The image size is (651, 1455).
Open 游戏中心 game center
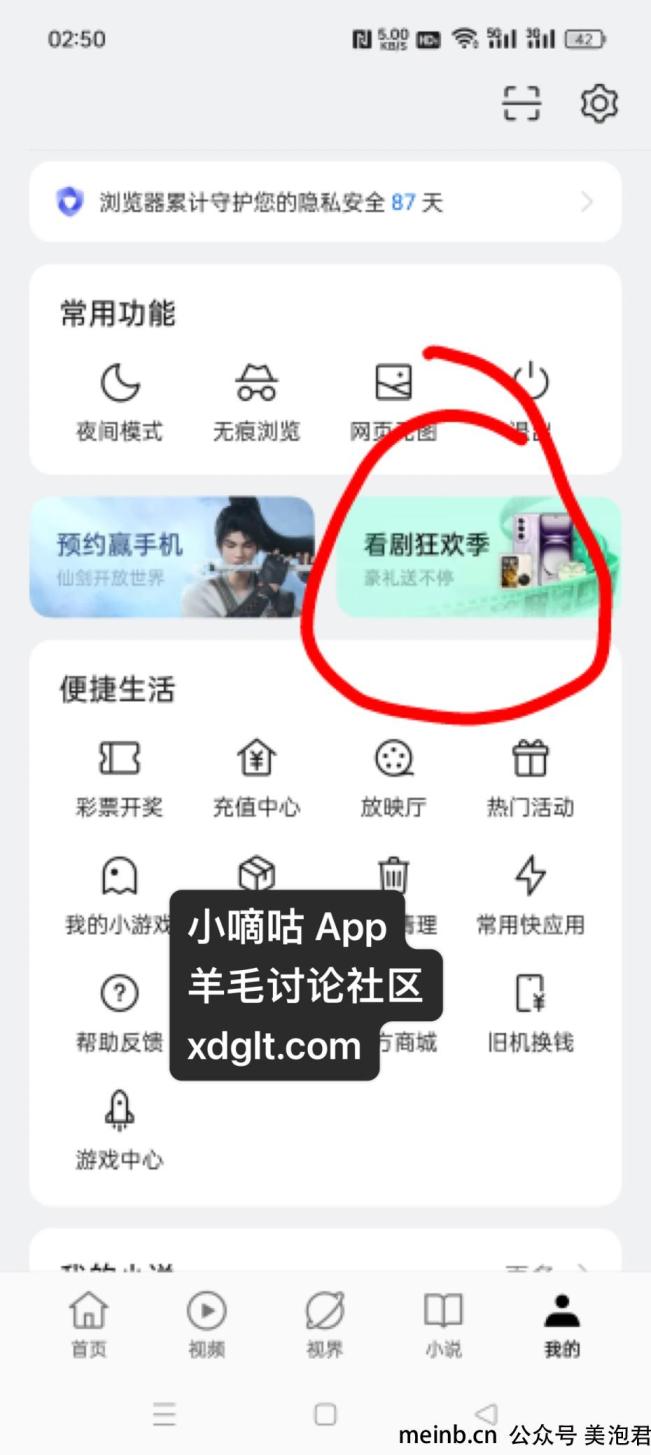(119, 1131)
